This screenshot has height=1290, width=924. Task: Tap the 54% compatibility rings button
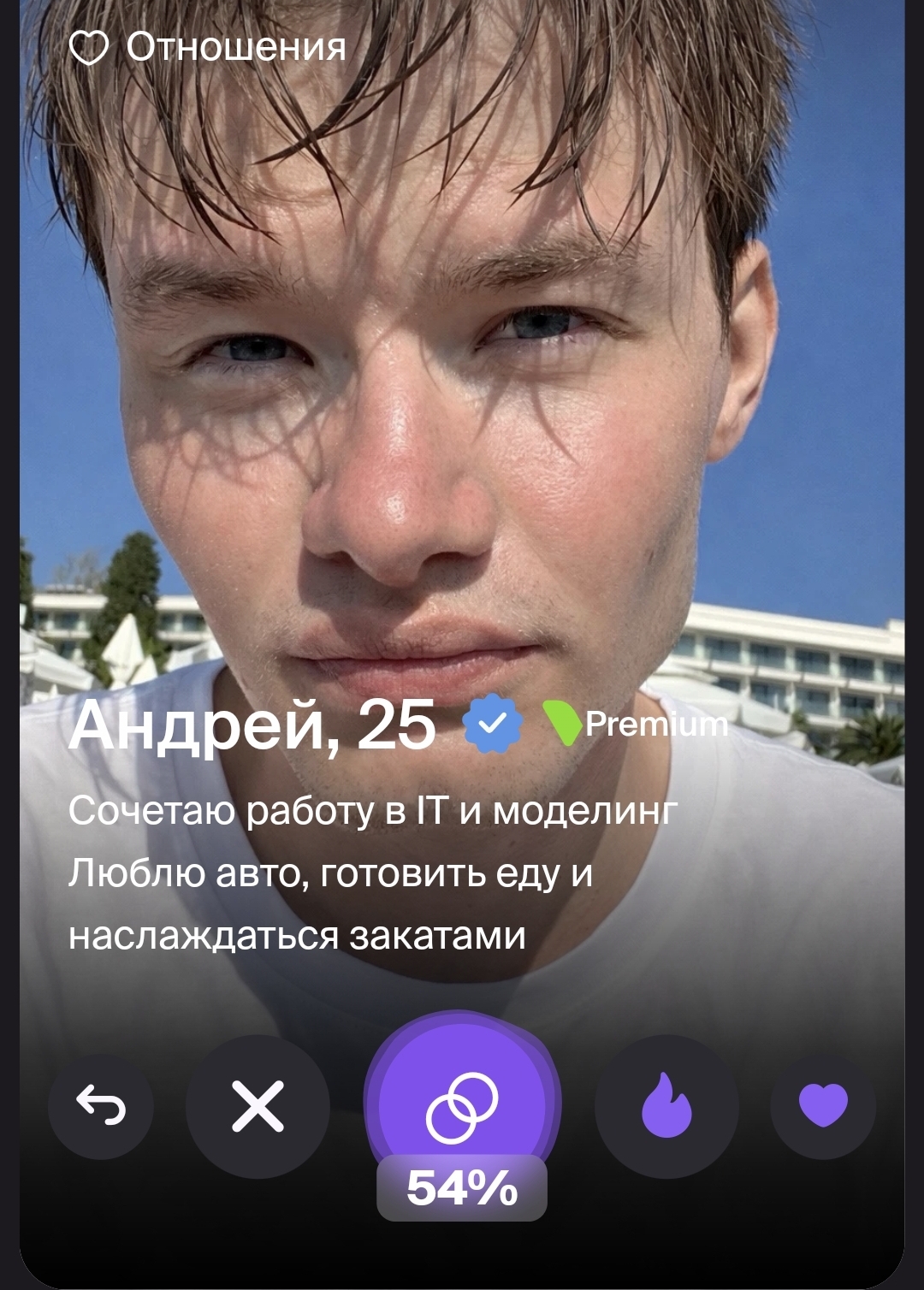(x=462, y=1107)
